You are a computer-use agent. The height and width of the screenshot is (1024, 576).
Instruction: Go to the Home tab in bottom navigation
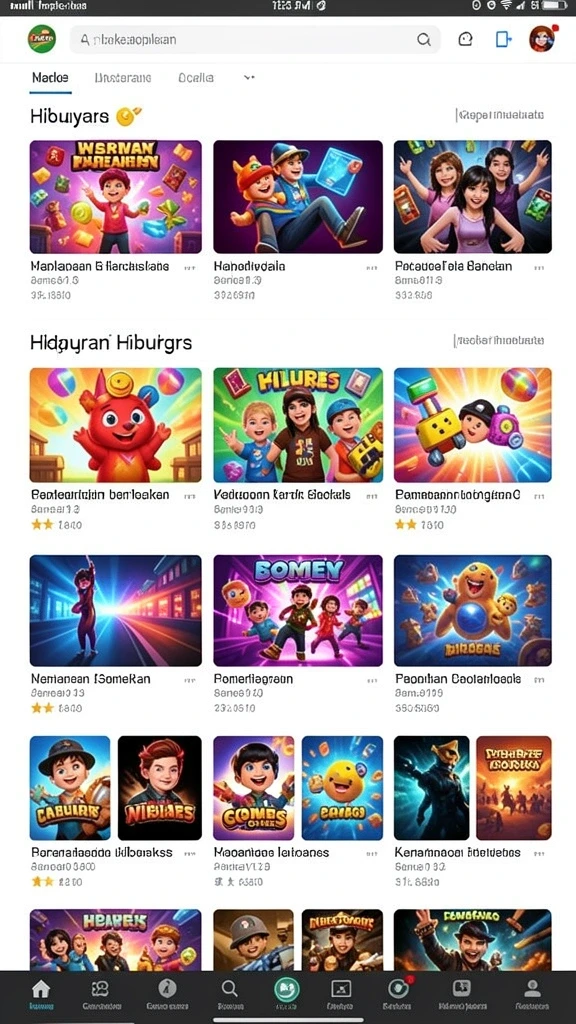click(x=41, y=993)
